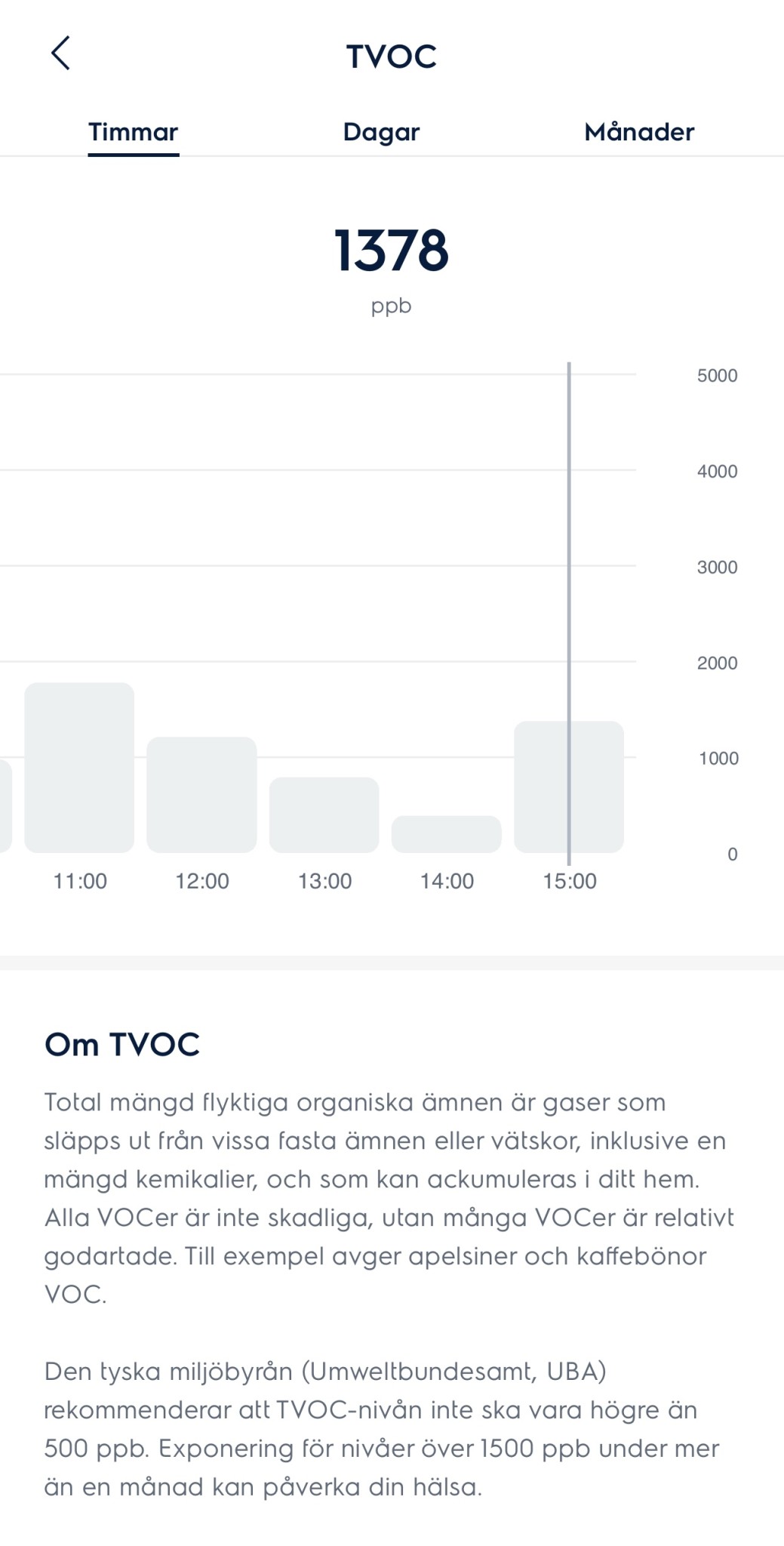Select the 15:00 bar in the chart
784x1546 pixels.
[x=568, y=787]
